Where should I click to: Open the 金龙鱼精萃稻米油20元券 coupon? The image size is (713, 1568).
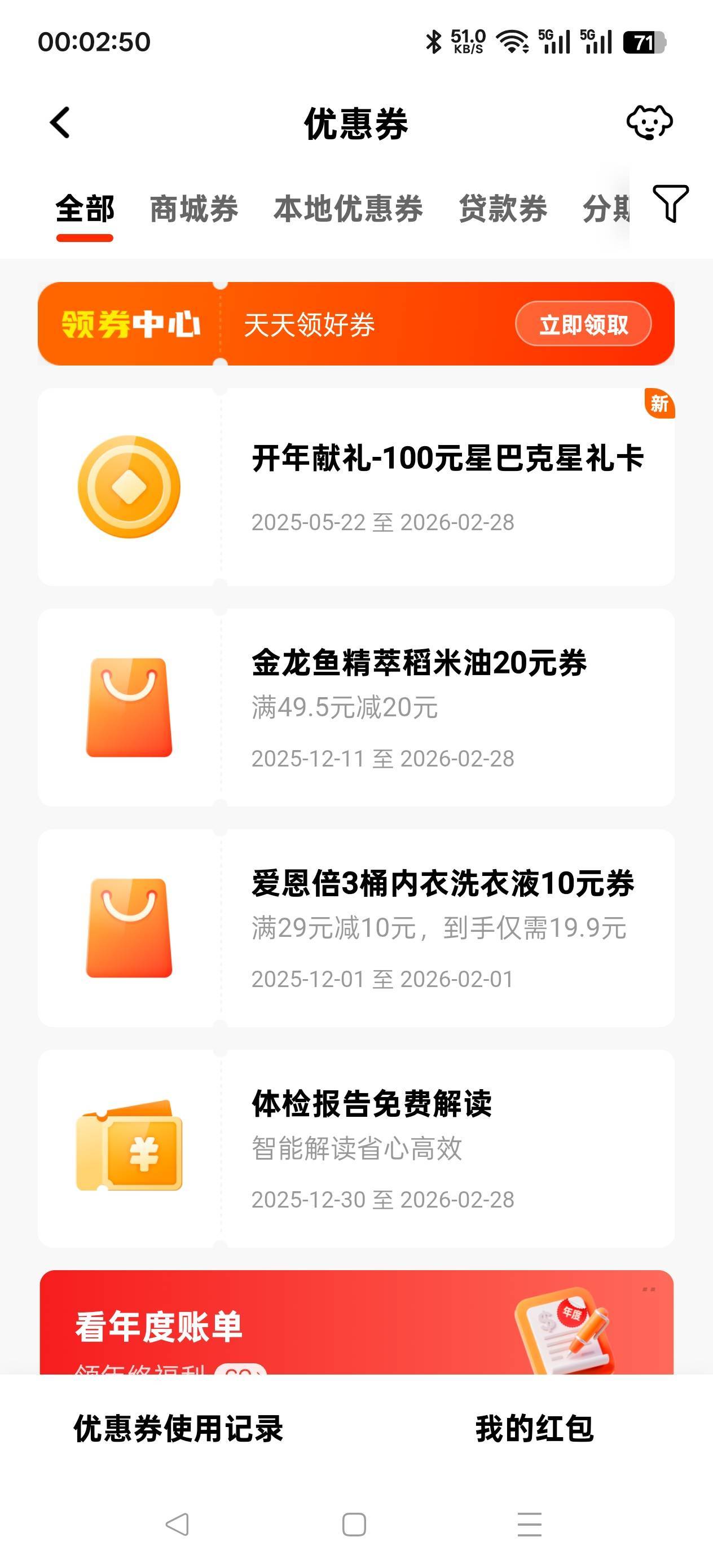[x=447, y=707]
